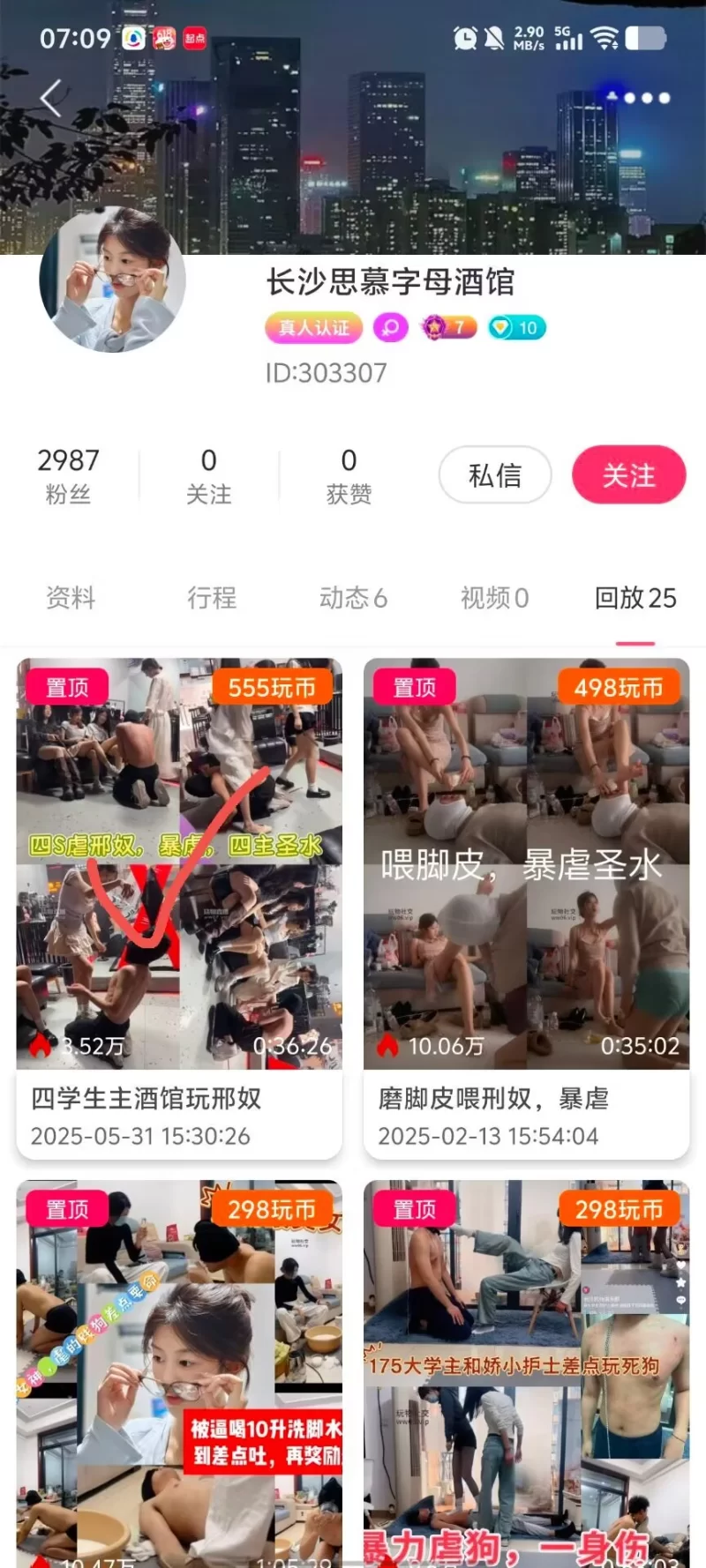This screenshot has width=706, height=1568.
Task: Open the 视频 0 tab
Action: coord(494,598)
